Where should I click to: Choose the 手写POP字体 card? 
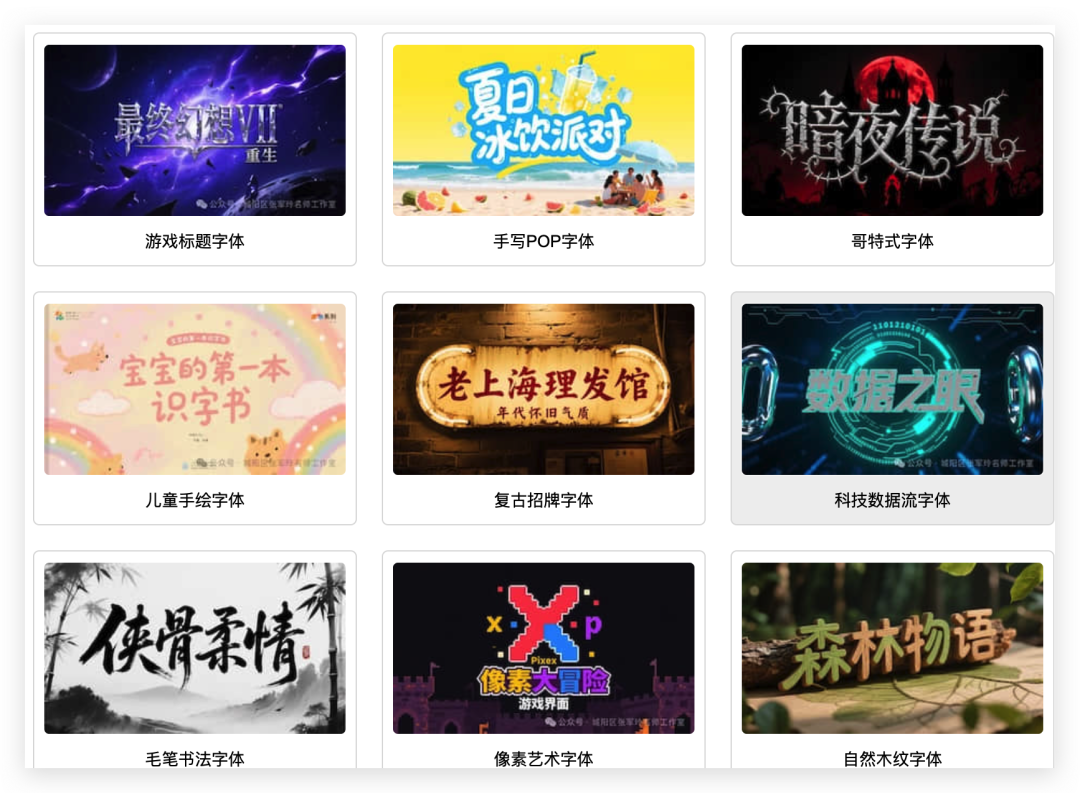click(x=543, y=150)
